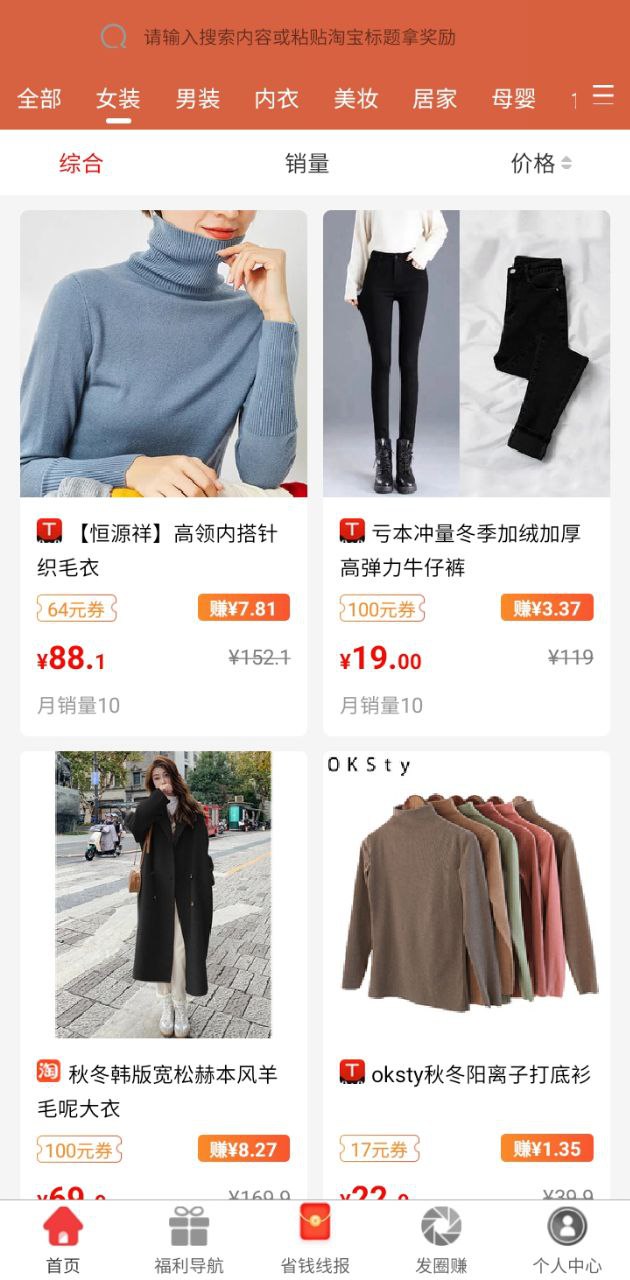Sort products by 综合

point(81,164)
